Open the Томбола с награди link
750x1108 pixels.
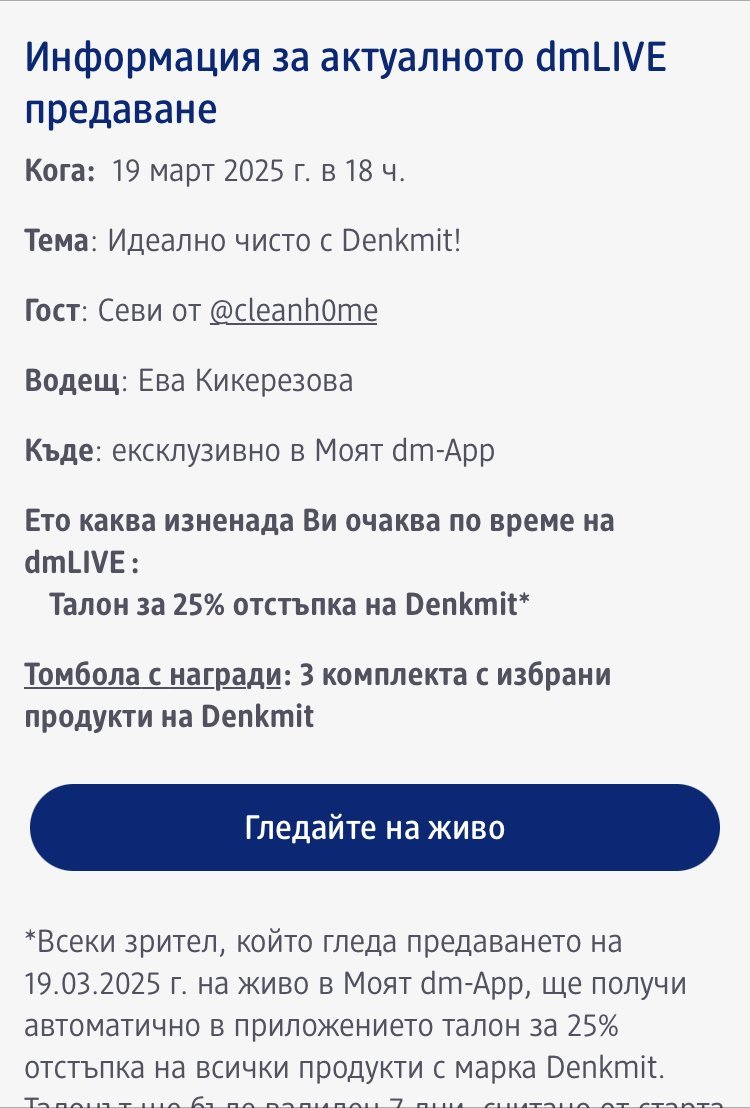(152, 675)
